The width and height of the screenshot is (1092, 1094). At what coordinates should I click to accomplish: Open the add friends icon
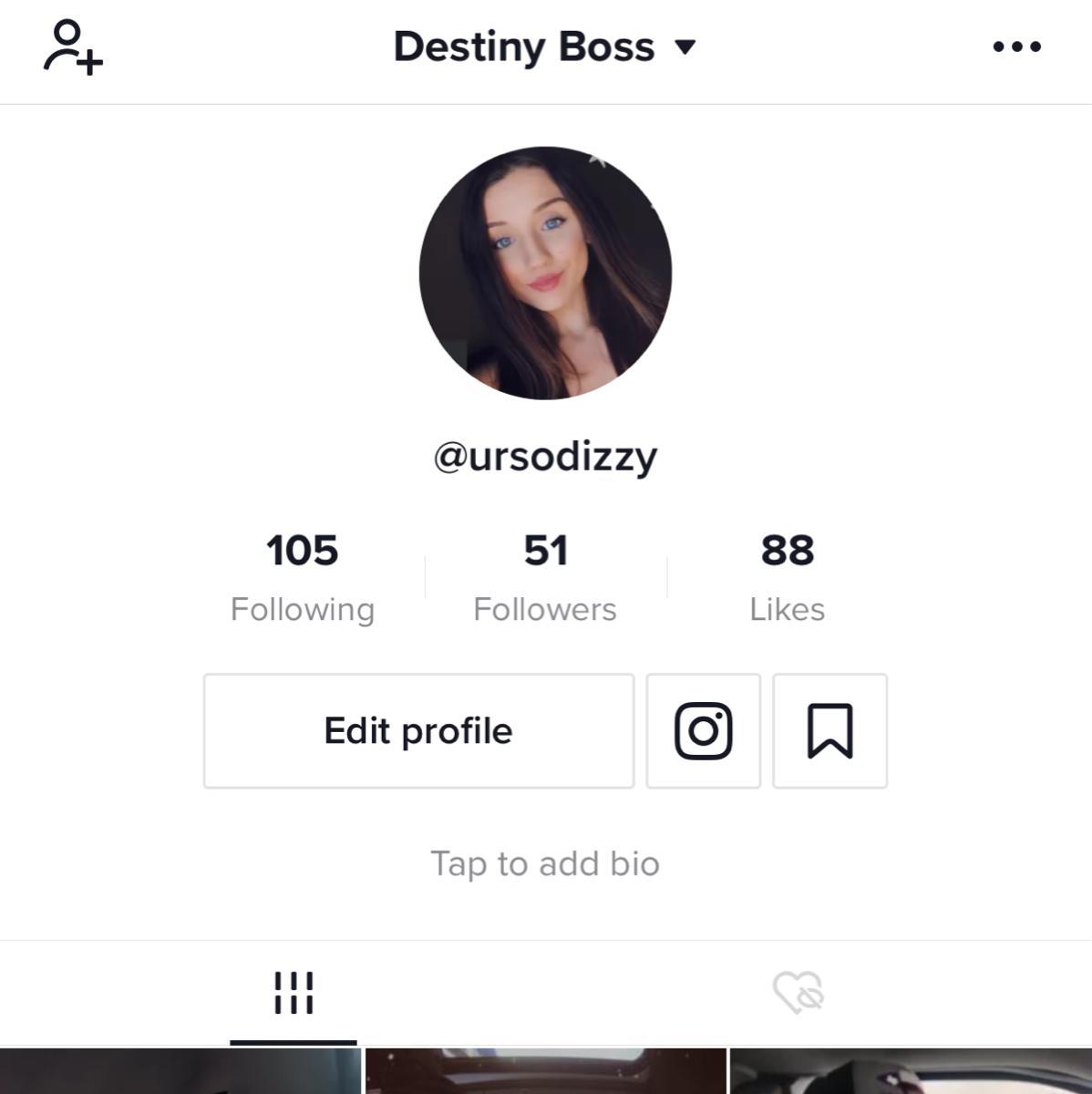click(x=73, y=47)
